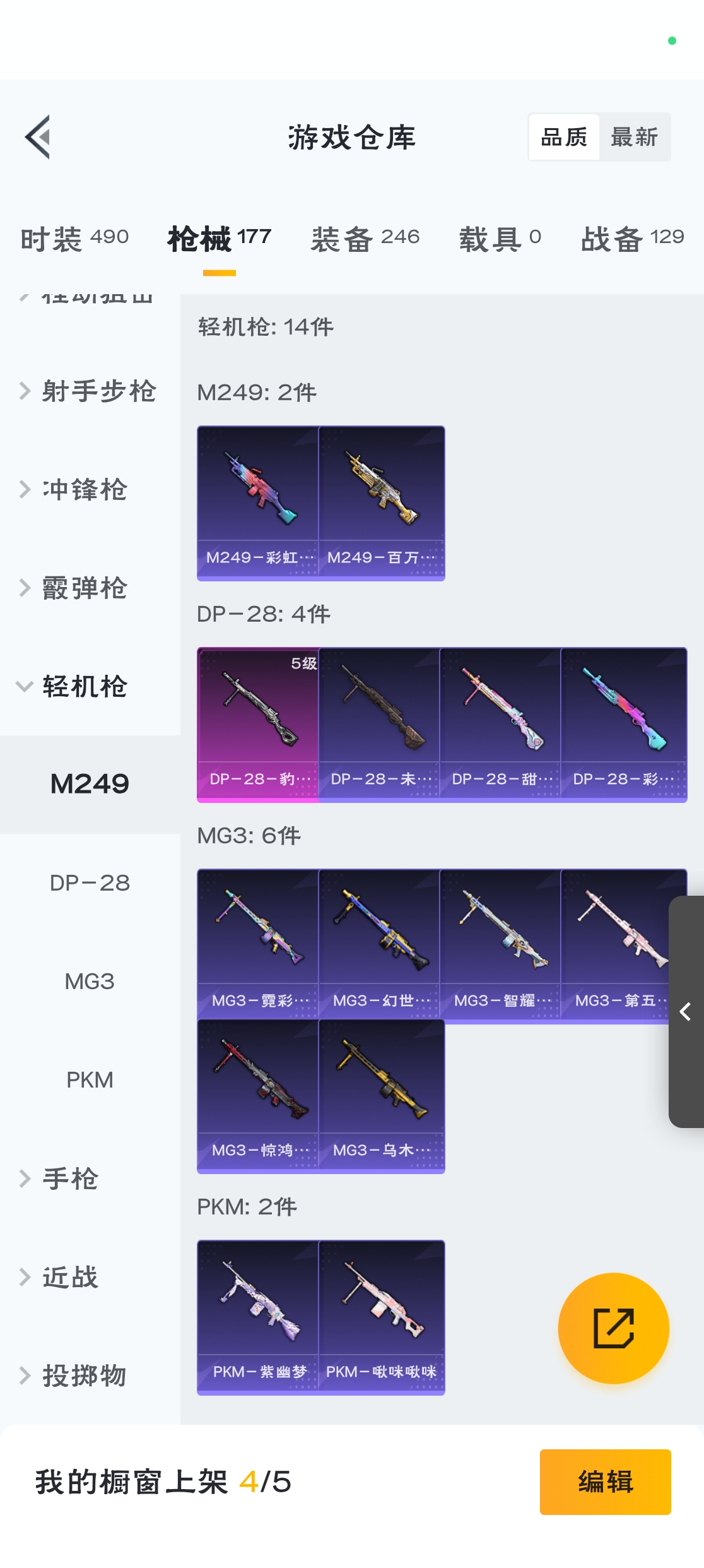
Task: Switch to the 载具 tab
Action: [500, 239]
